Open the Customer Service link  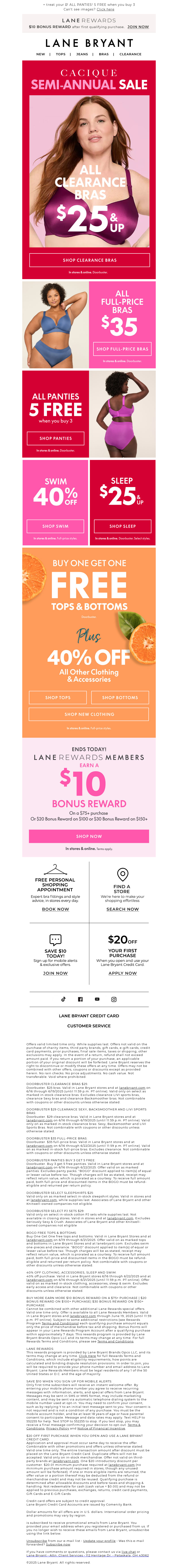89,1026
